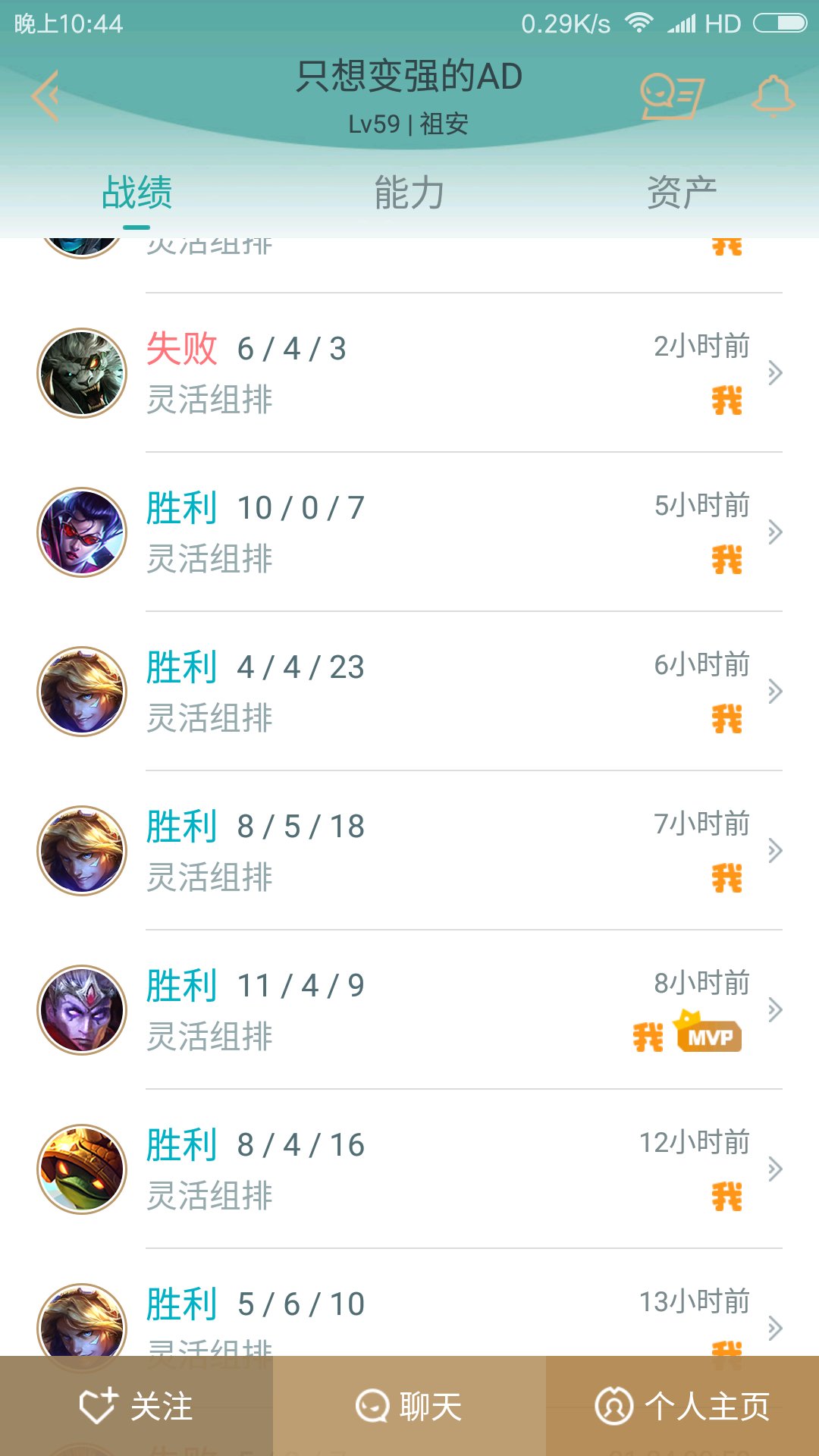The height and width of the screenshot is (1456, 819).
Task: Go back using the double-arrow icon
Action: (x=45, y=96)
